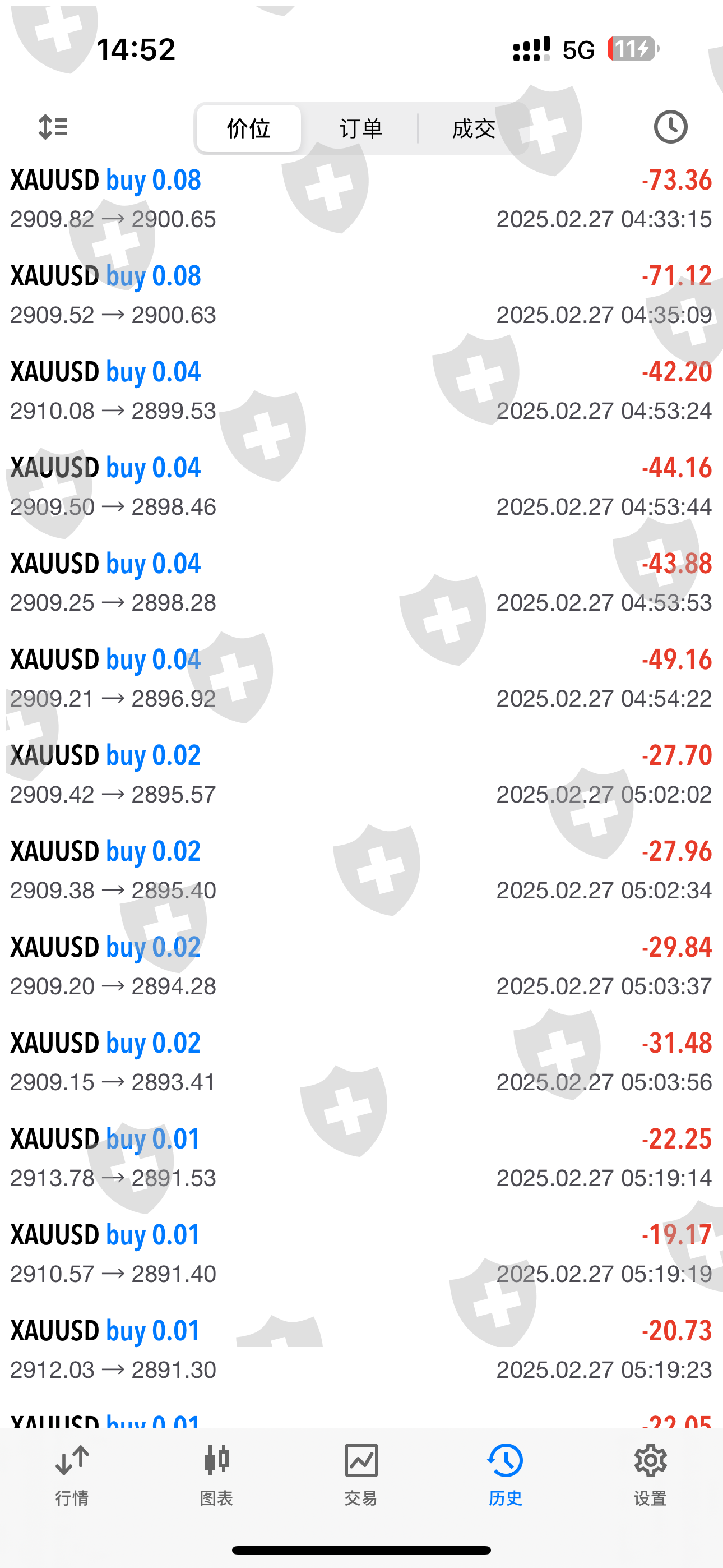This screenshot has width=723, height=1568.
Task: Show details for the -20.73 trade
Action: point(361,1349)
